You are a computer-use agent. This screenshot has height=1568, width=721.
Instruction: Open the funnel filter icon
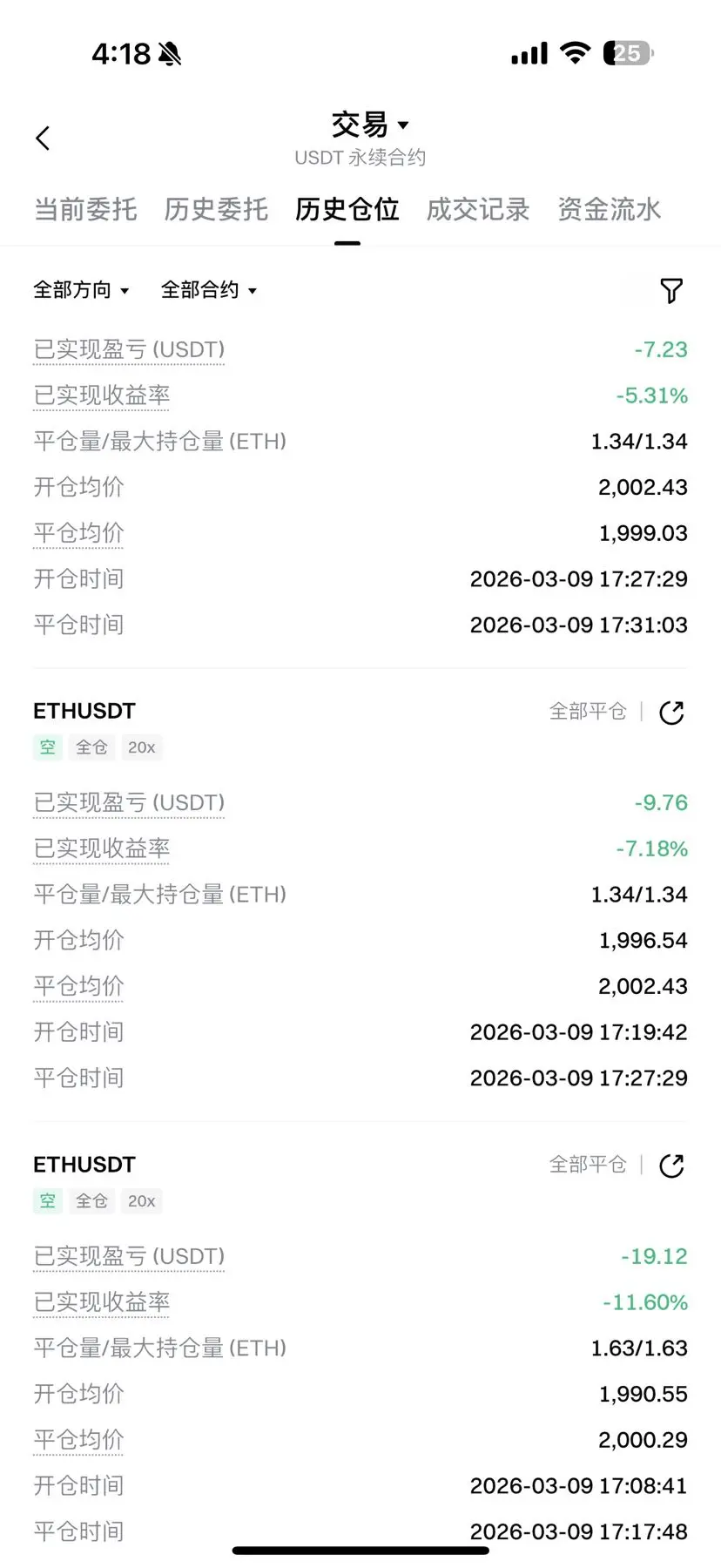(x=671, y=291)
